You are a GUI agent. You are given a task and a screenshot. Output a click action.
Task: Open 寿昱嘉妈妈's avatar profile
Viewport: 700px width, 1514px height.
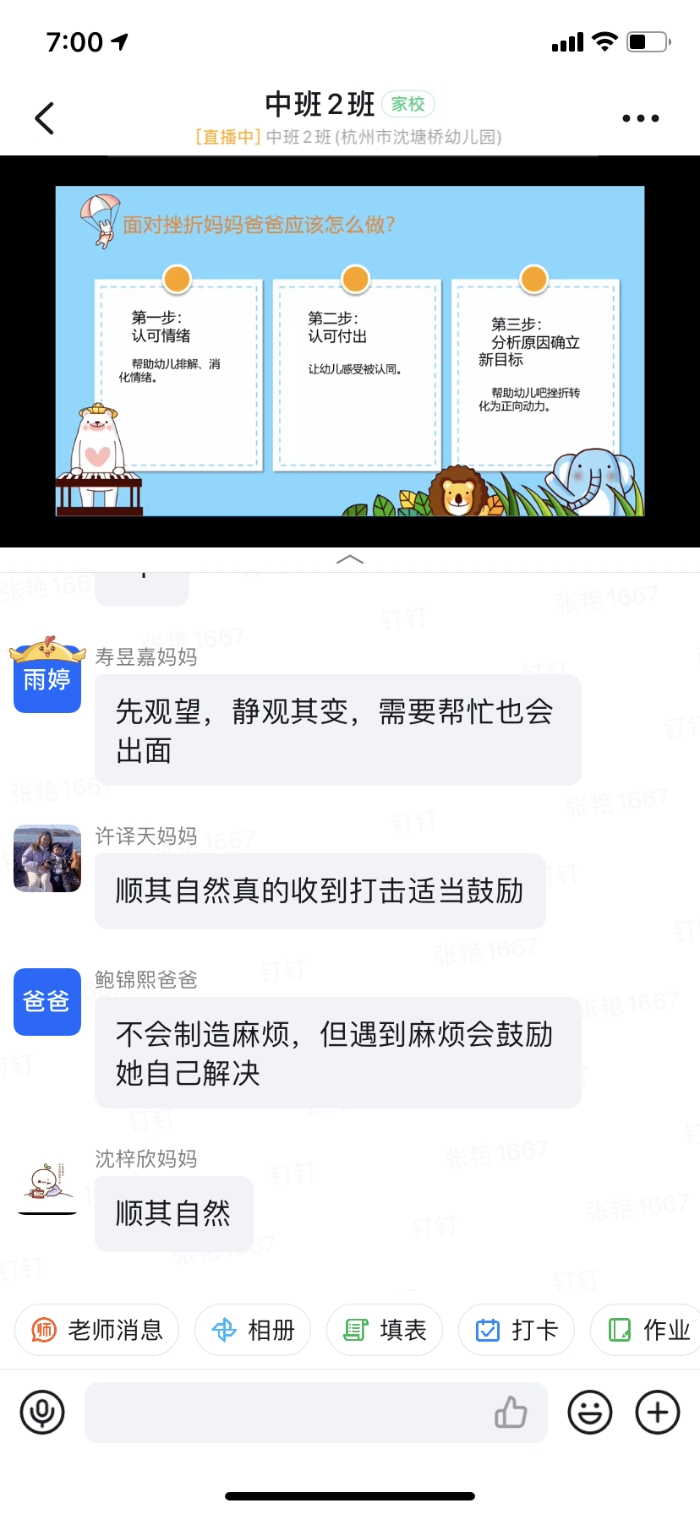[x=47, y=677]
